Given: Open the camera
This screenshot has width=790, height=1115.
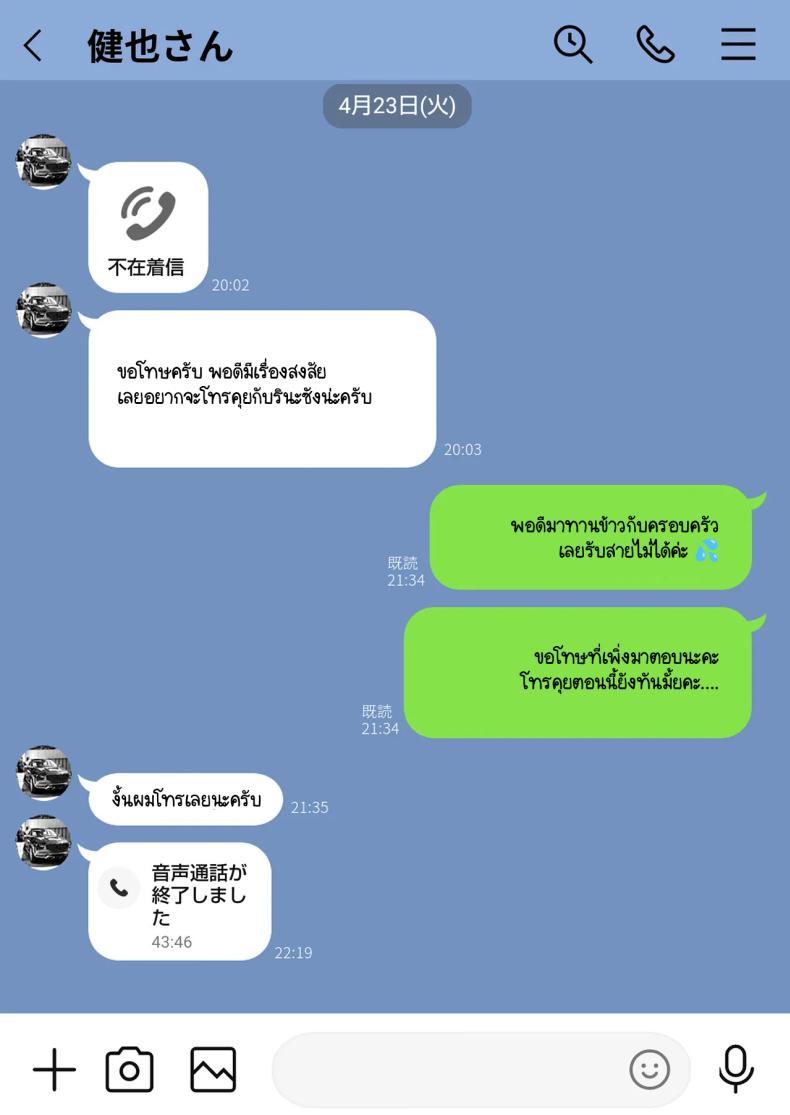Looking at the screenshot, I should point(130,1070).
